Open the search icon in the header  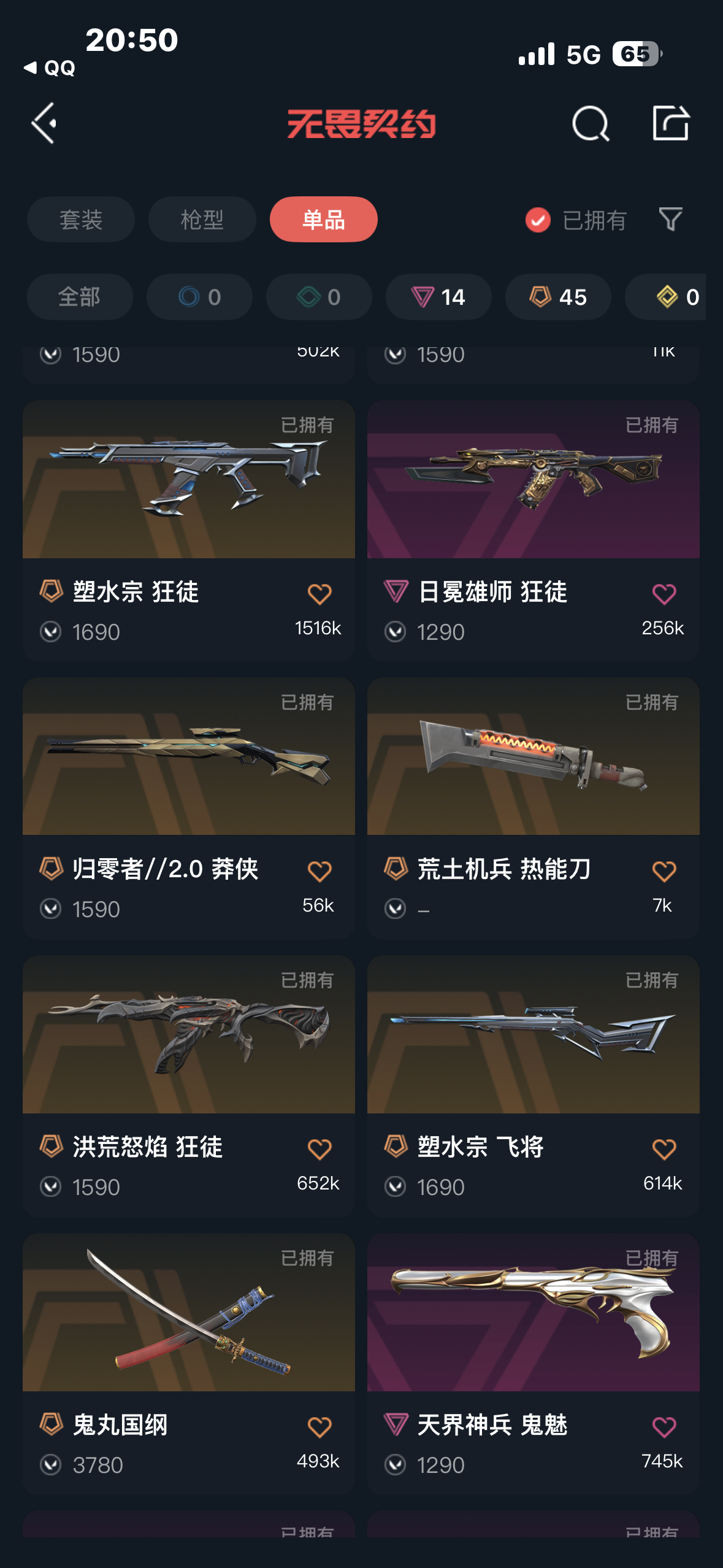click(590, 123)
